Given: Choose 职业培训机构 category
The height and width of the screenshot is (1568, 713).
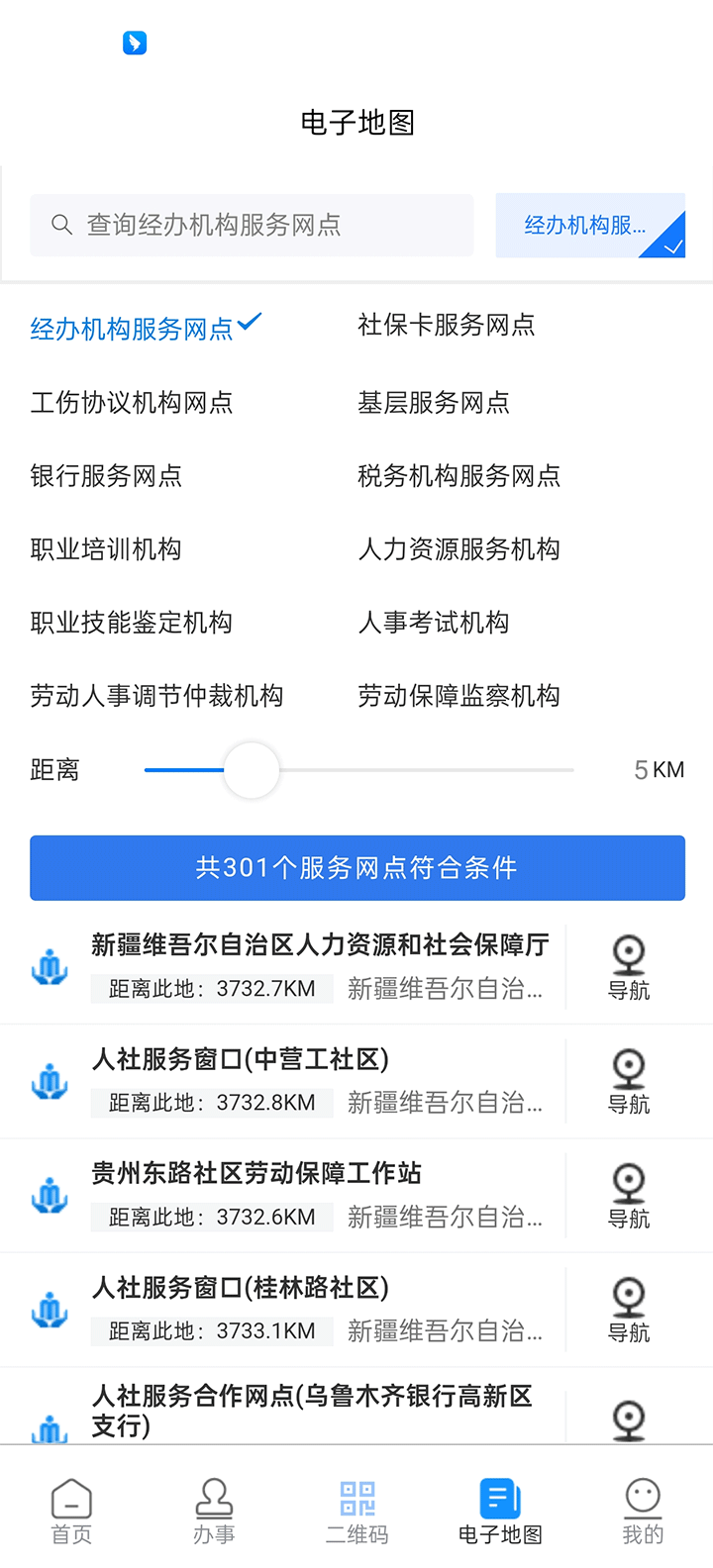Looking at the screenshot, I should pos(106,549).
